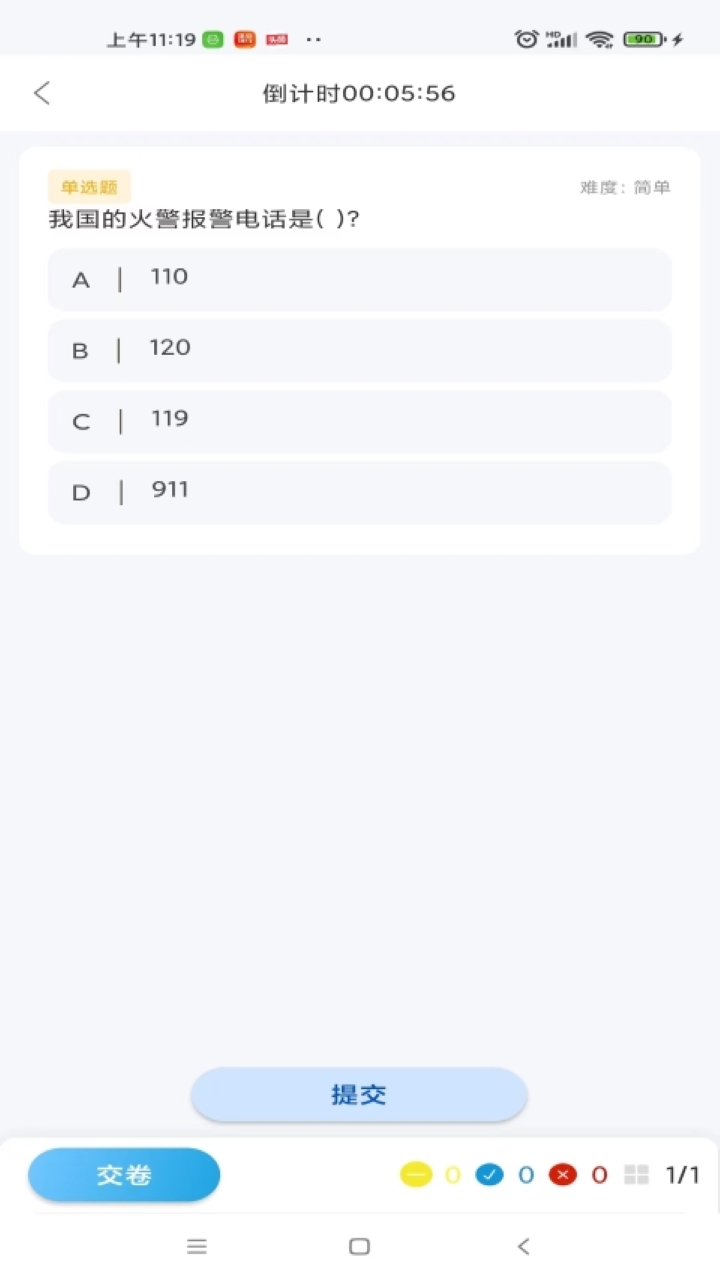The height and width of the screenshot is (1280, 720).
Task: Tap the system home button
Action: pyautogui.click(x=359, y=1246)
